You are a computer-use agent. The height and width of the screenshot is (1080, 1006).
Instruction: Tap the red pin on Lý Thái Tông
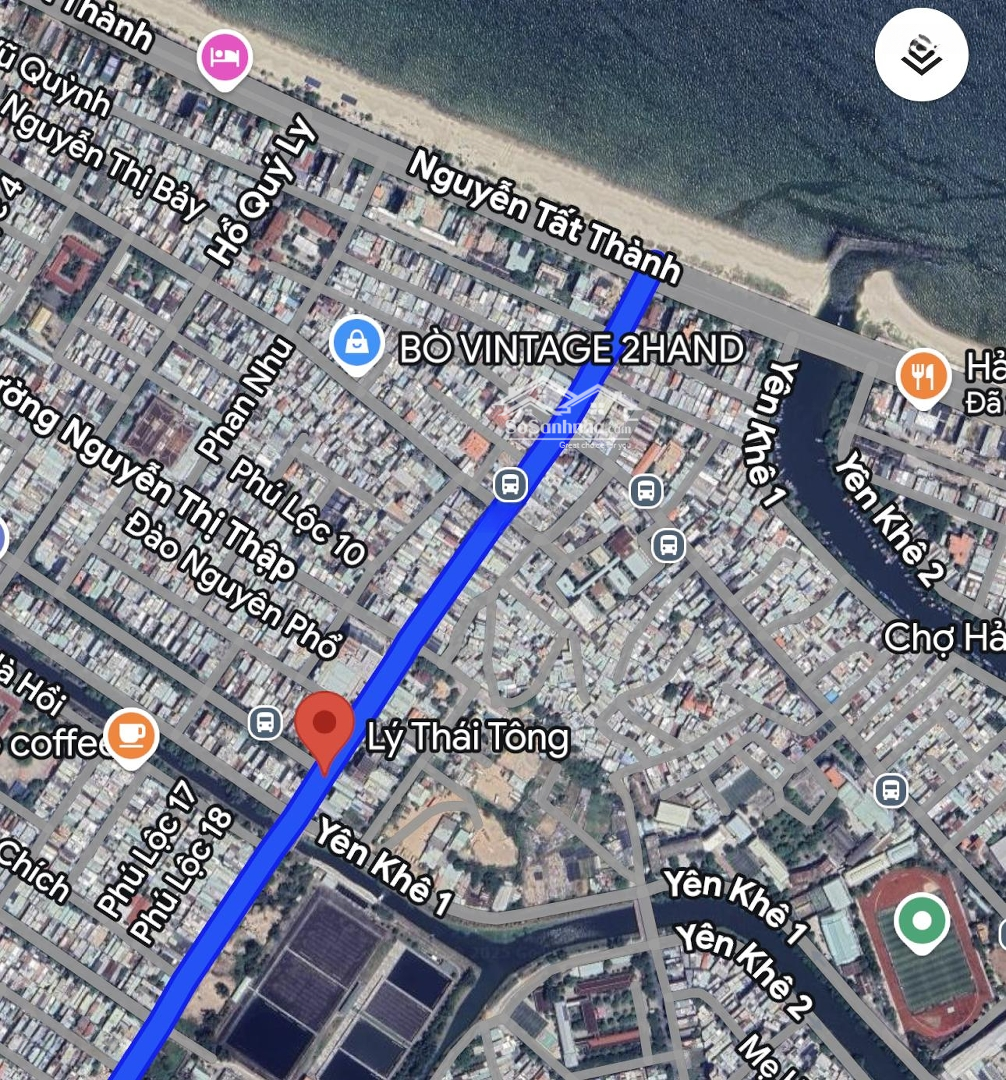325,728
